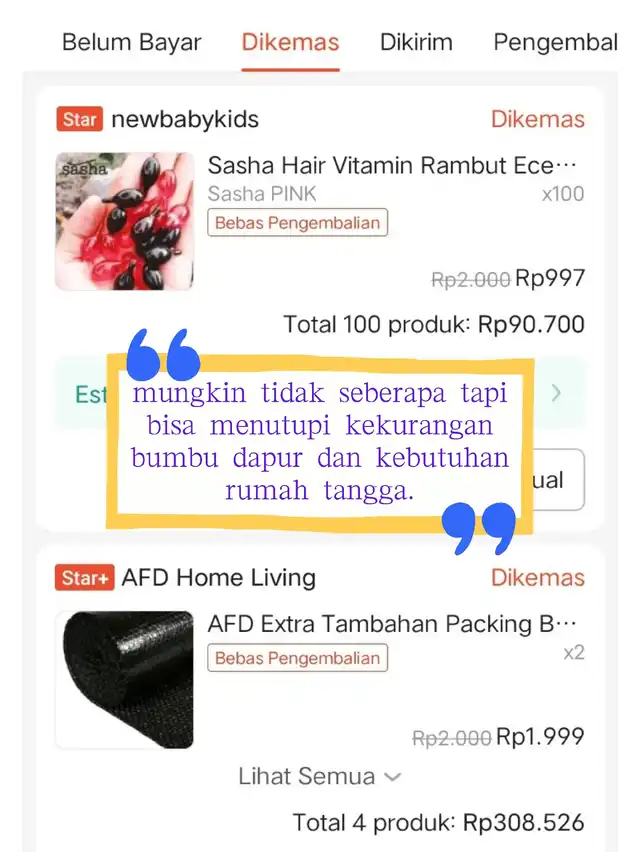640x852 pixels.
Task: Open the AFD Extra Tambahan Packing order
Action: pyautogui.click(x=392, y=624)
